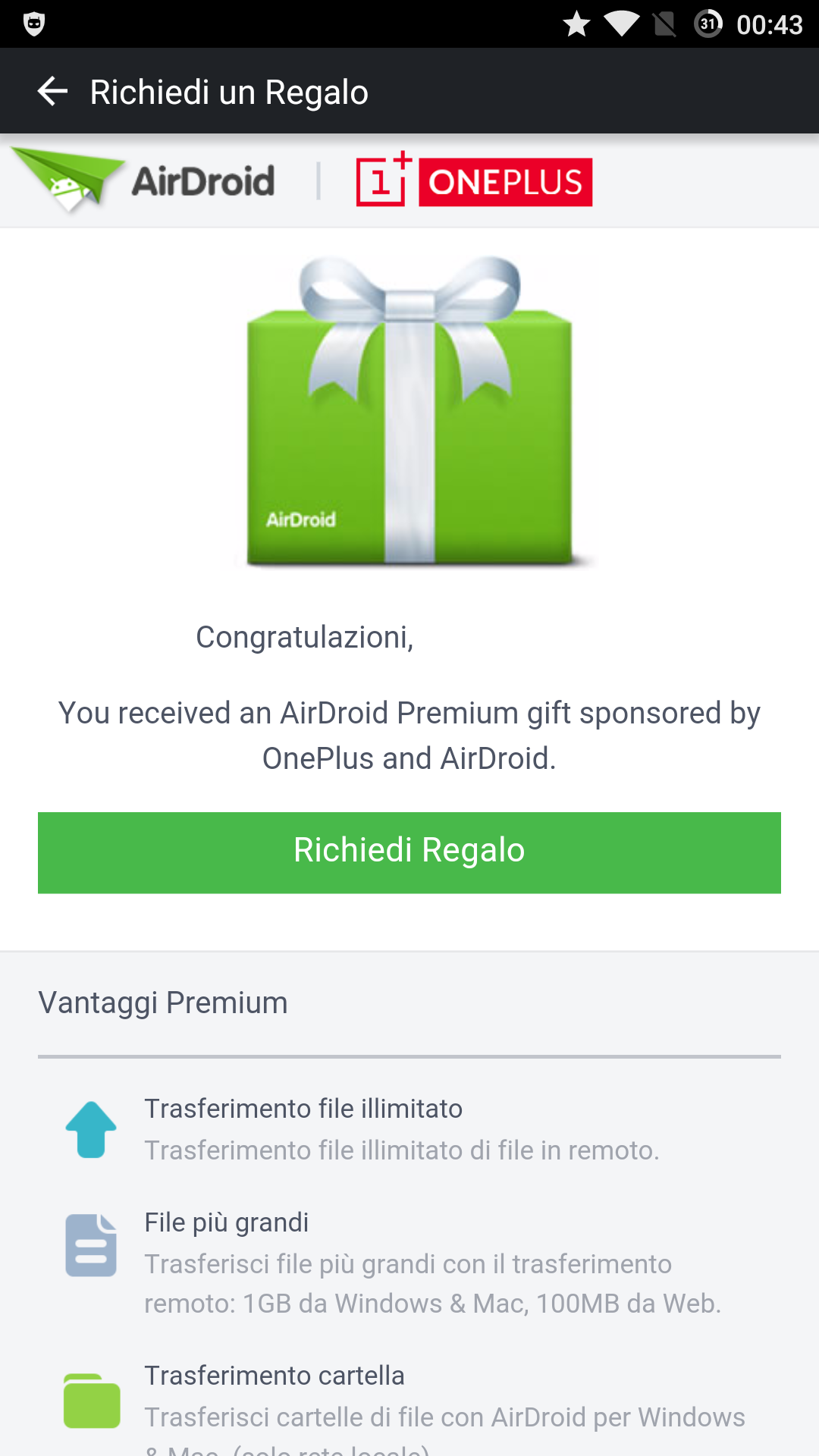Go back from Richiedi un Regalo
Viewport: 819px width, 1456px height.
[x=52, y=92]
